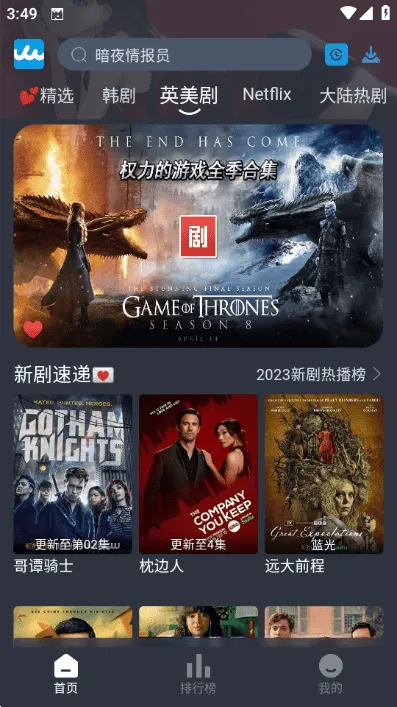Switch to the 大陆热剧 tab
This screenshot has height=707, width=397.
coord(353,95)
